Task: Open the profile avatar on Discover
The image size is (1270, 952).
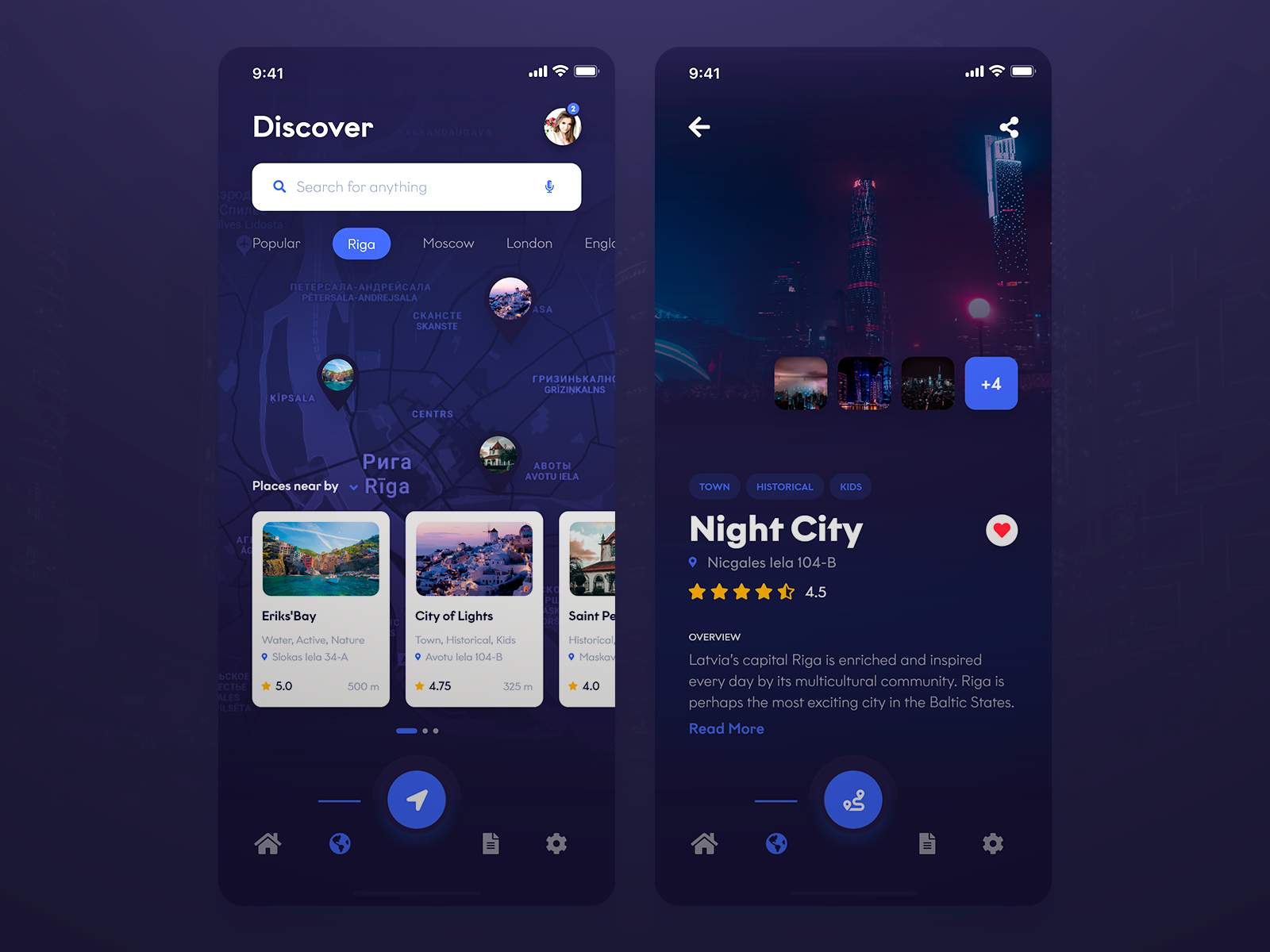Action: pyautogui.click(x=562, y=127)
